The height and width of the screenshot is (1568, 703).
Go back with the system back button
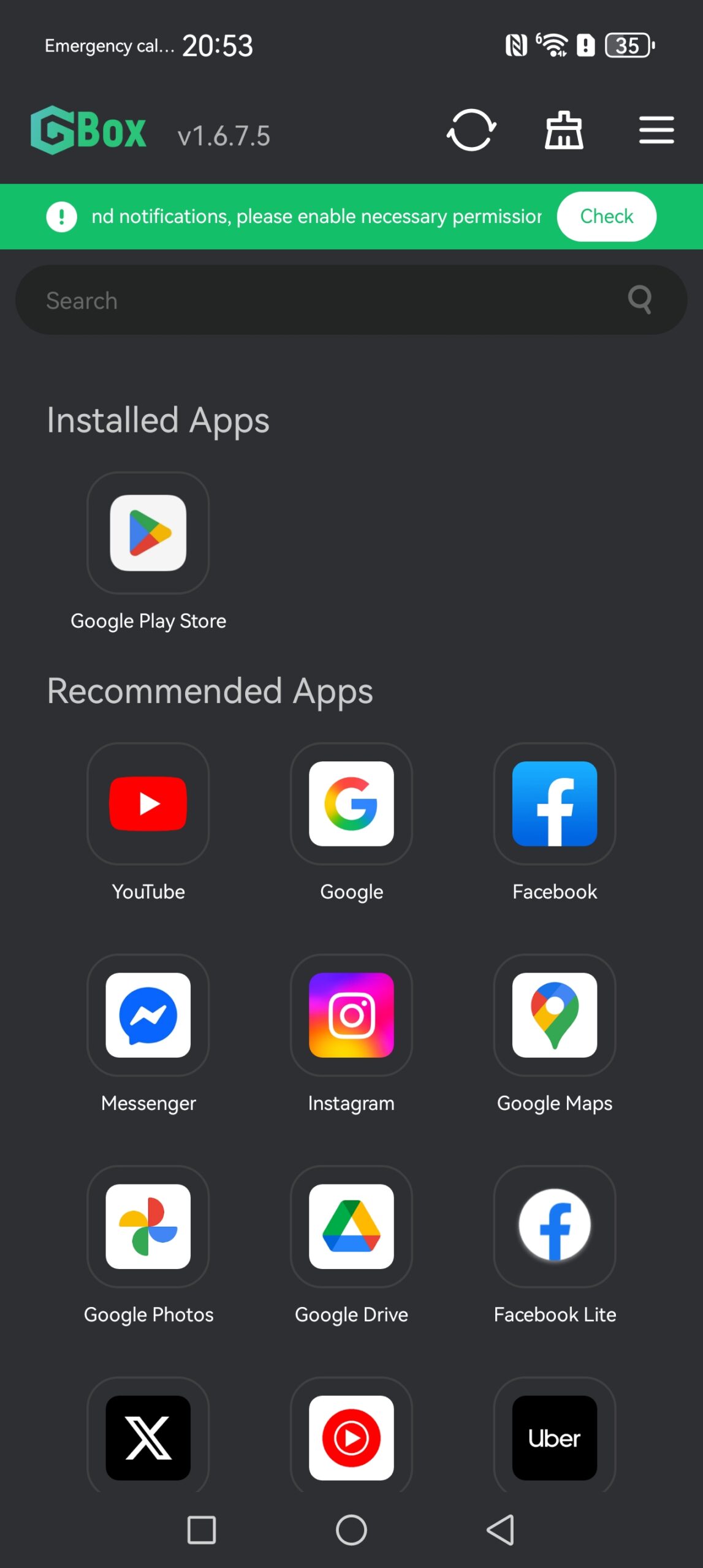point(500,1529)
